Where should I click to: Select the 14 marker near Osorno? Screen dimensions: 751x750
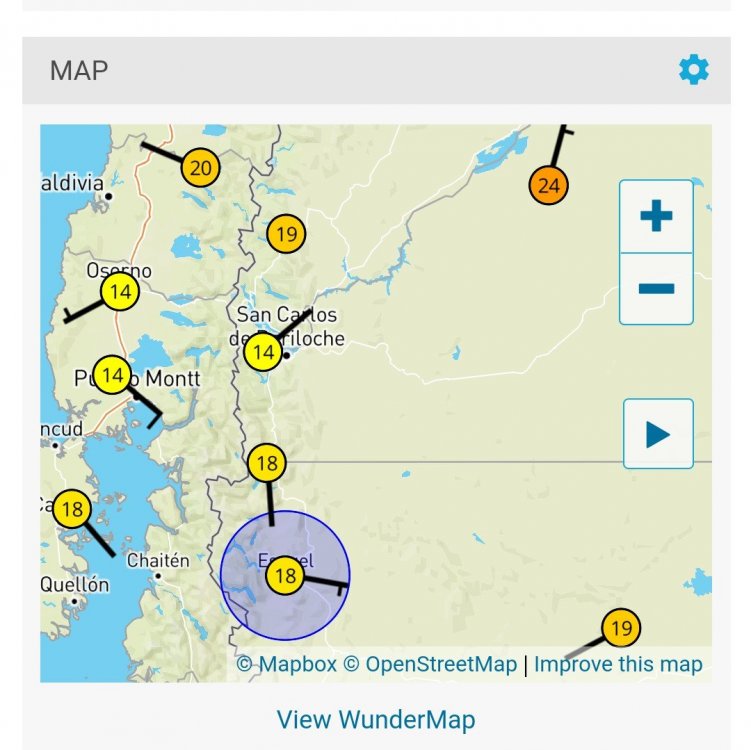[x=120, y=292]
